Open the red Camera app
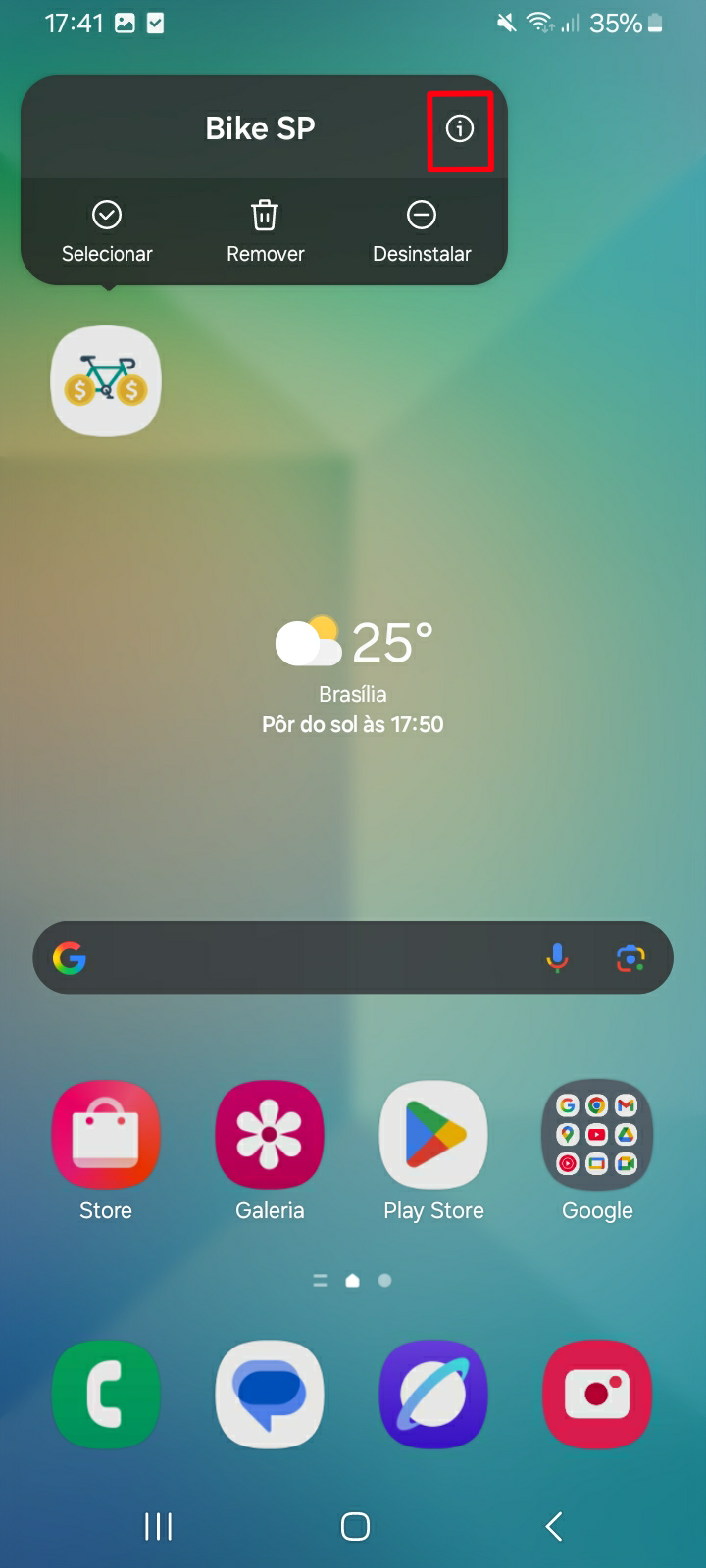This screenshot has width=706, height=1568. coord(597,1395)
